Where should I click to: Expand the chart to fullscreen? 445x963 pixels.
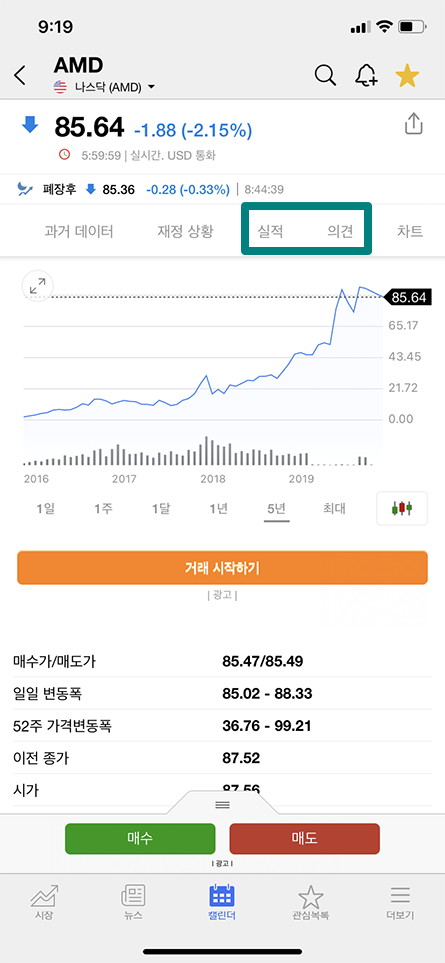click(37, 286)
